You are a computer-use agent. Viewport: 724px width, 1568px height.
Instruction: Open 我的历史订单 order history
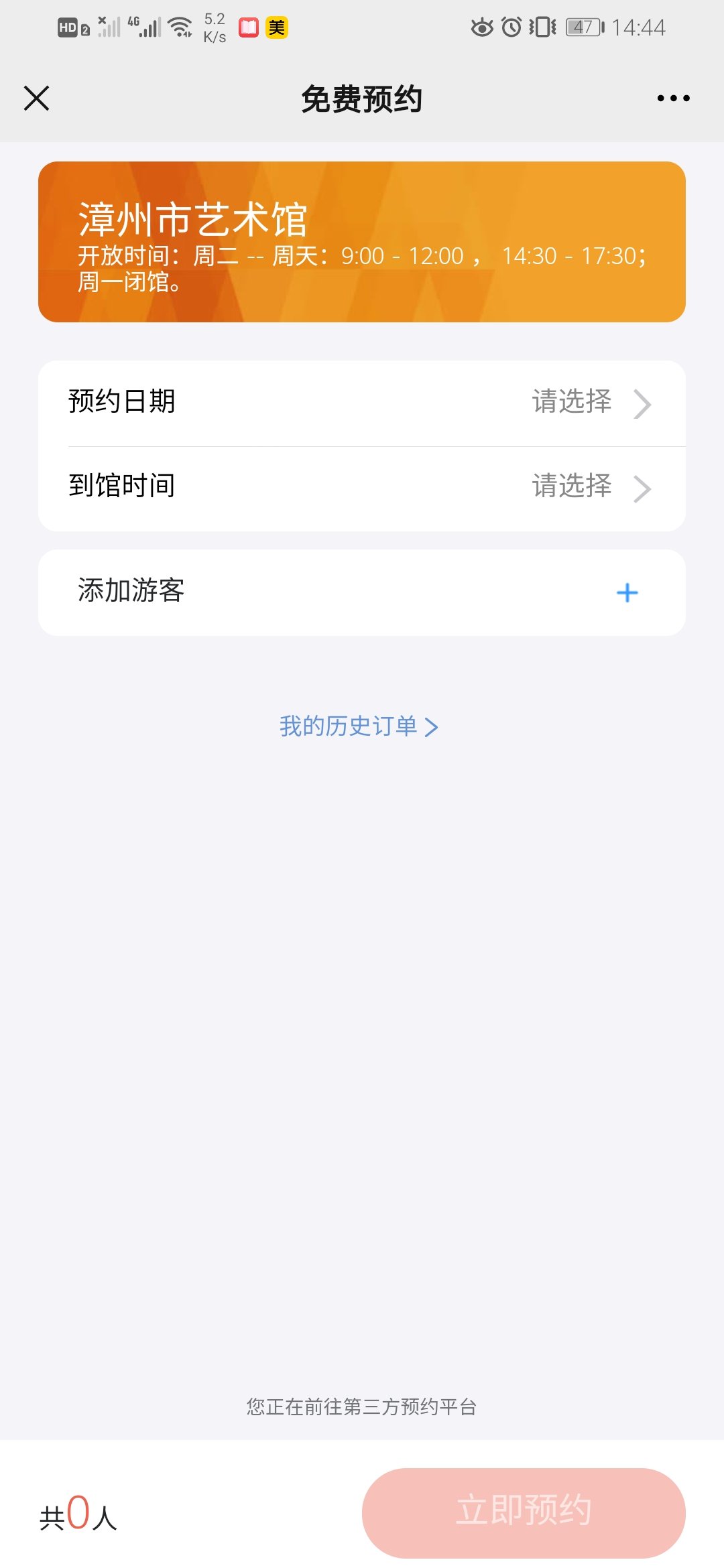click(x=359, y=726)
